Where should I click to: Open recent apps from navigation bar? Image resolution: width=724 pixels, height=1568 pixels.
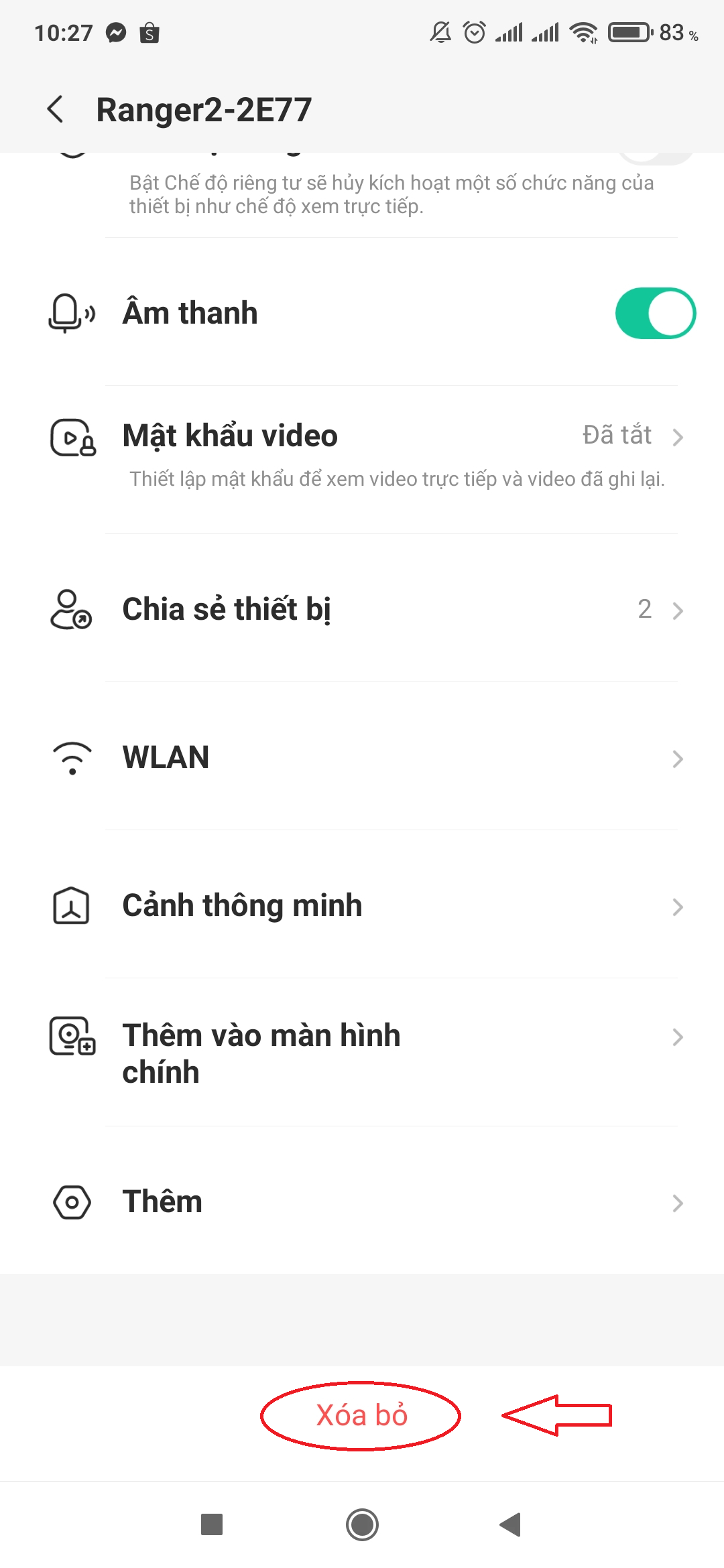point(212,1525)
